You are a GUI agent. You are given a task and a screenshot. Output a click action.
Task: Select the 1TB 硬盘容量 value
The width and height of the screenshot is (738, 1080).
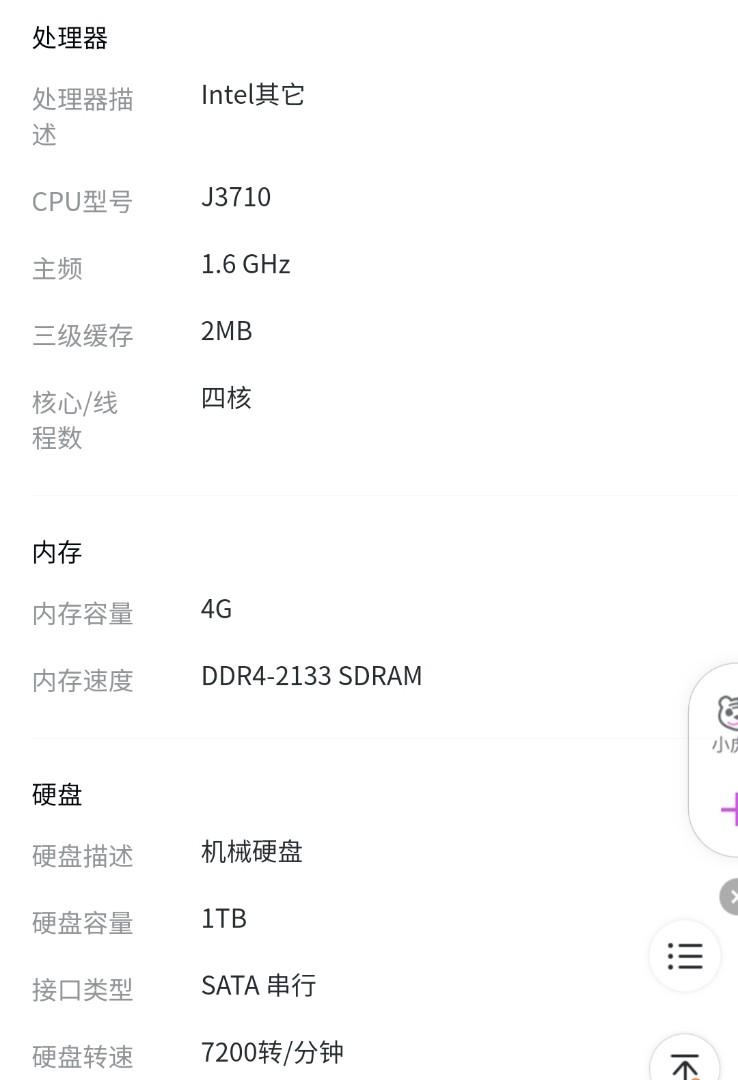pos(223,917)
